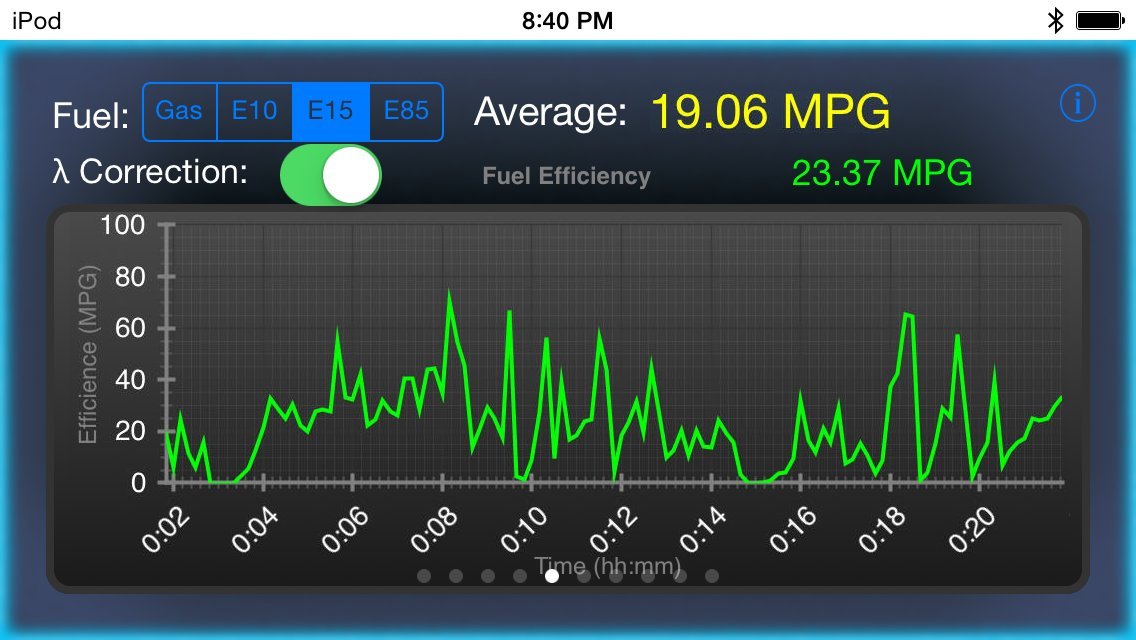Choose the E15 fuel segment
The width and height of the screenshot is (1136, 640).
[x=330, y=111]
